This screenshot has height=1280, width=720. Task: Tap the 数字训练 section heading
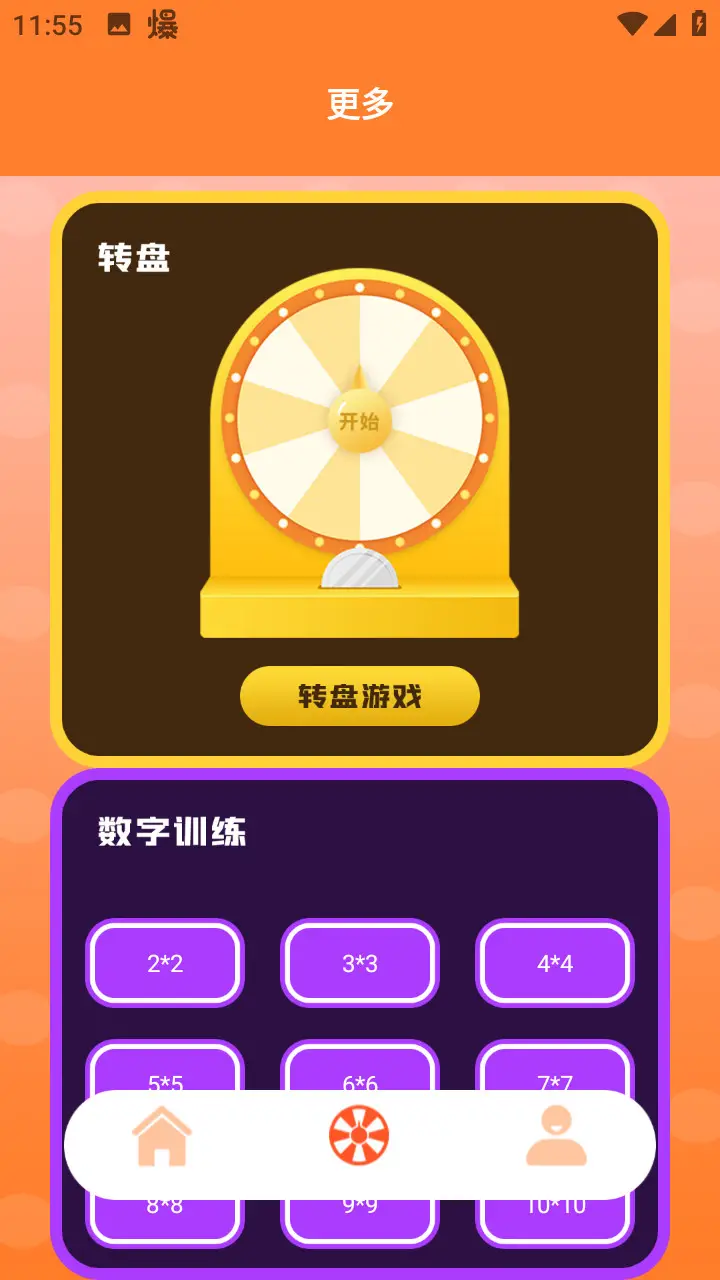point(172,831)
